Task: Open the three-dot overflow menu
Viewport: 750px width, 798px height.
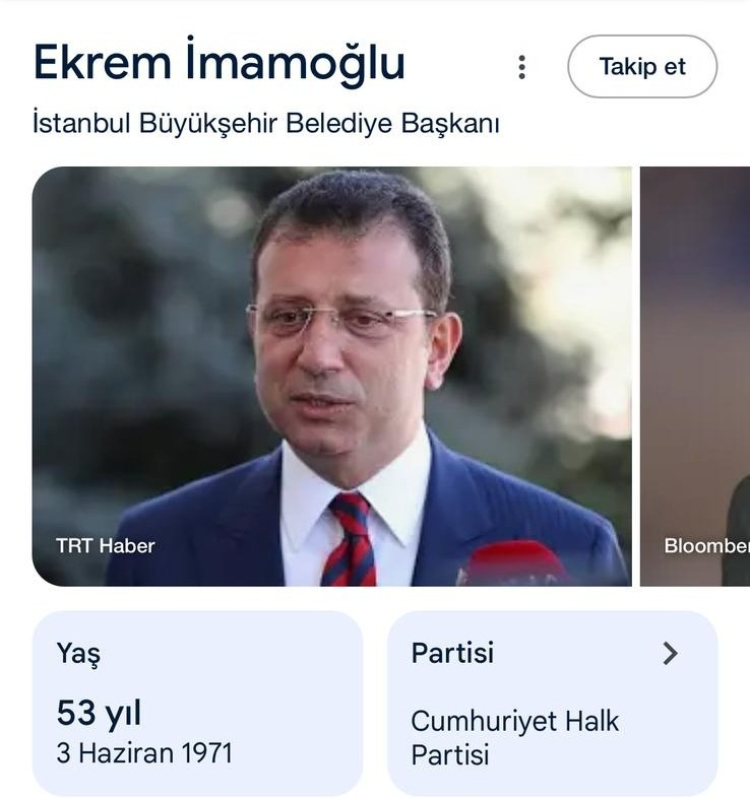Action: tap(521, 67)
